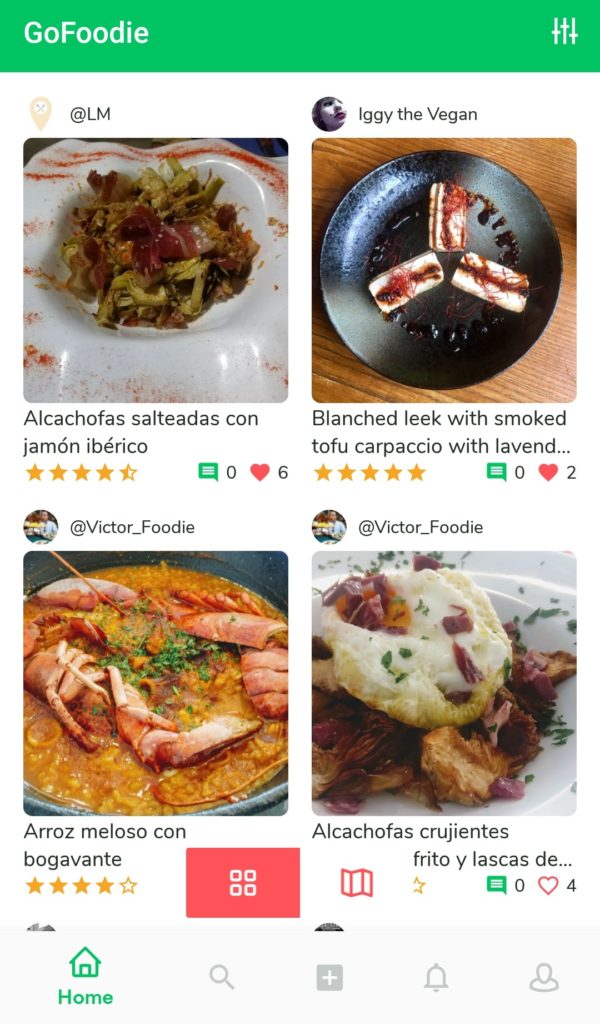Viewport: 600px width, 1024px height.
Task: Open the Blanched leek with smoked tofu photo
Action: [444, 270]
